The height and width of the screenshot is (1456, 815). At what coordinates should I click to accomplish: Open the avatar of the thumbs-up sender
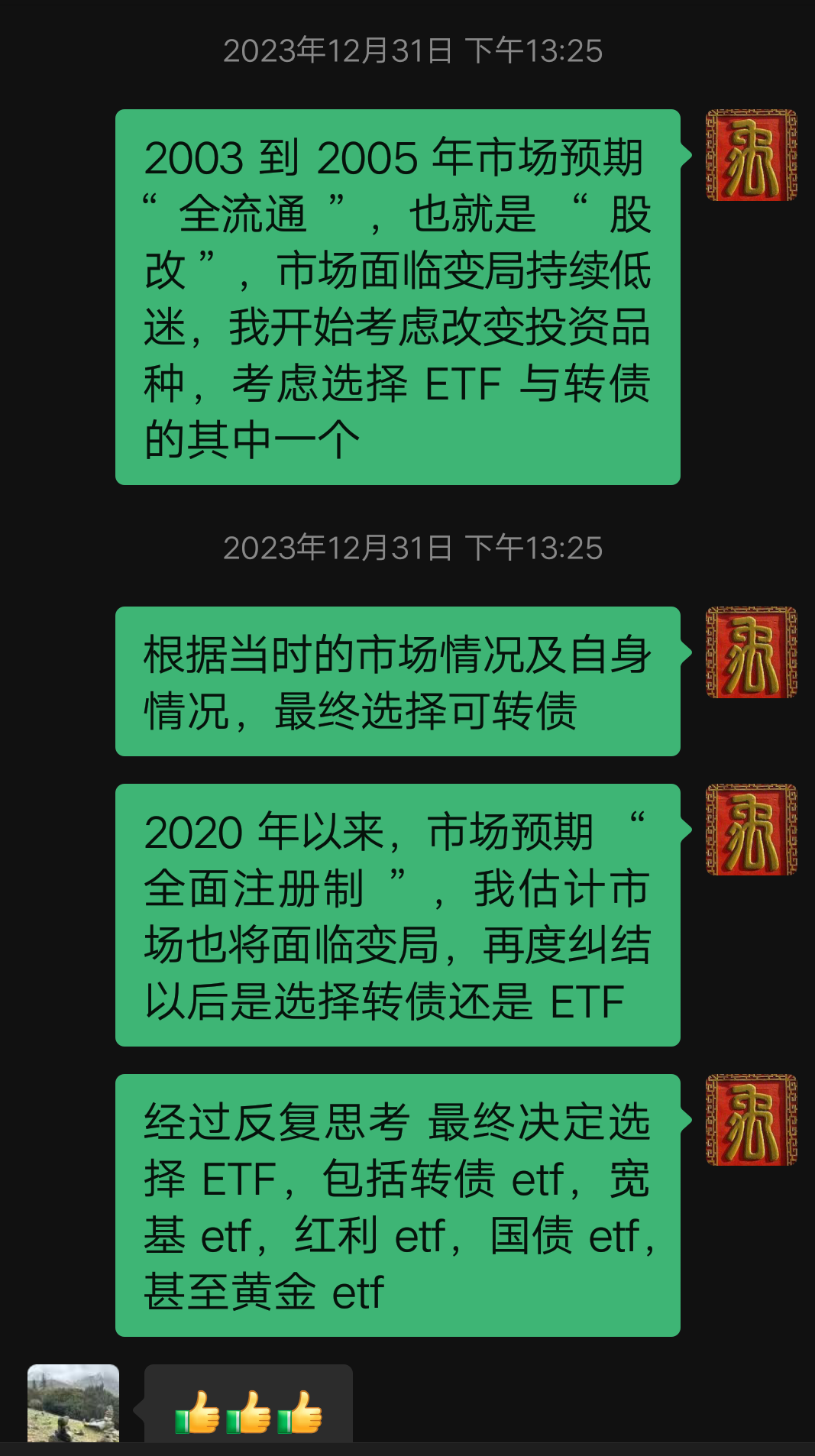[x=73, y=1404]
